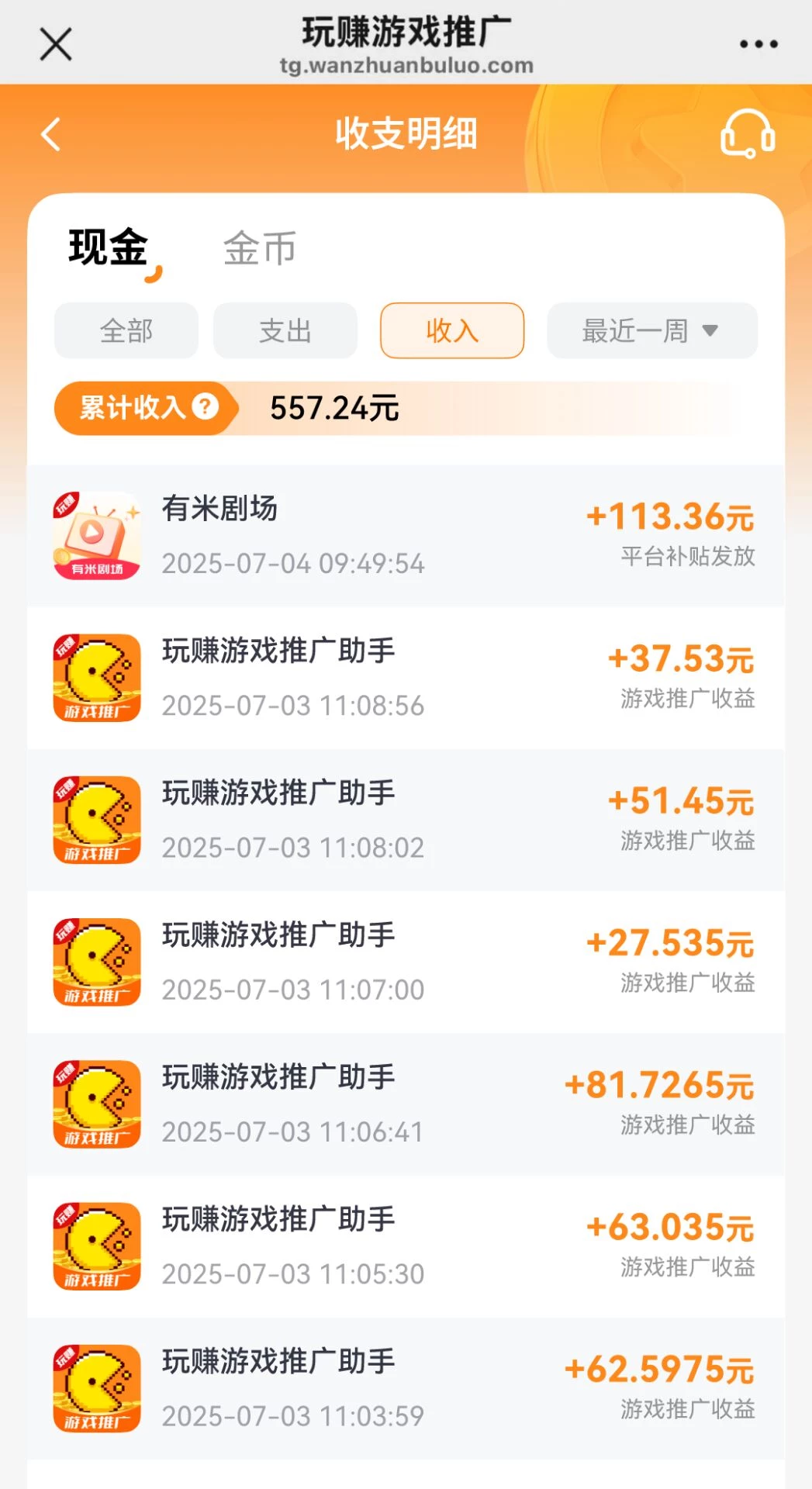The height and width of the screenshot is (1489, 812).
Task: Switch to the 金币 tab
Action: (x=260, y=249)
